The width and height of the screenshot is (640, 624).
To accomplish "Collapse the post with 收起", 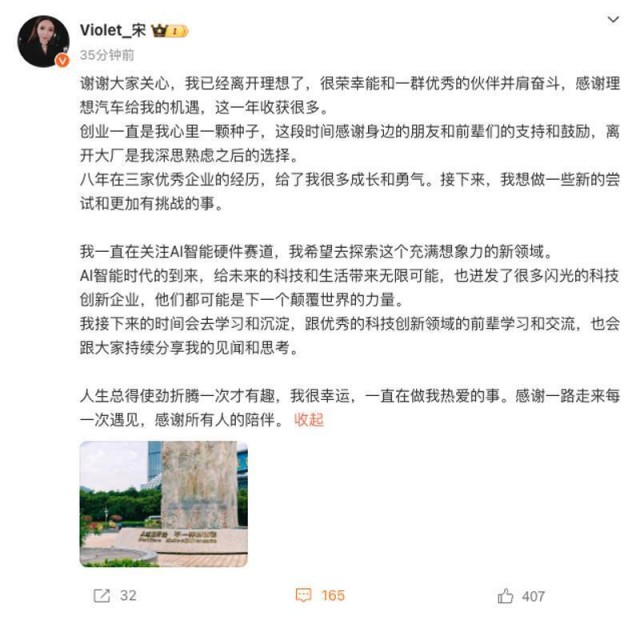I will (308, 420).
